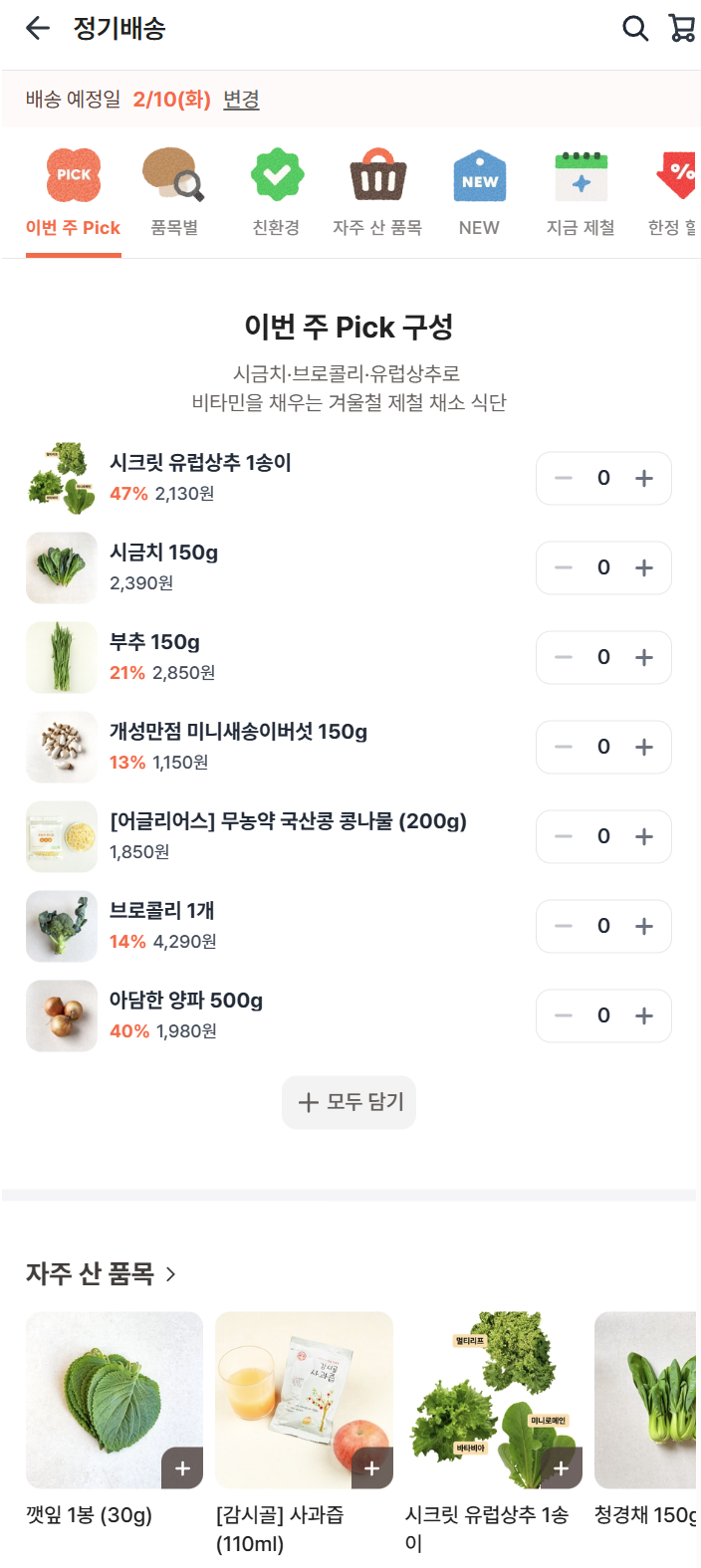The image size is (701, 1568).
Task: Go back from 정기배송 page
Action: point(38,28)
